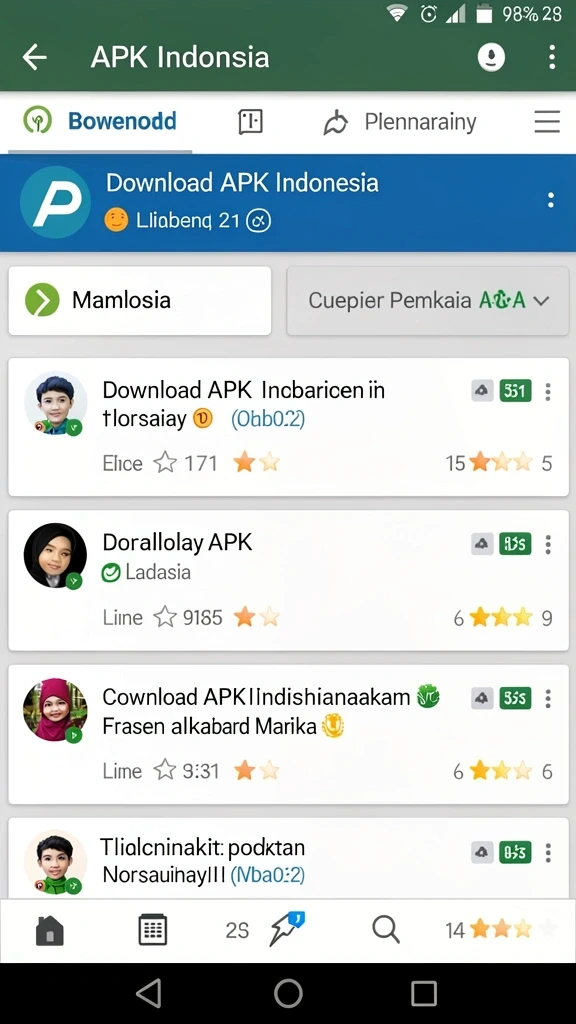Switch to the Bowenodd tab
Screen dimensions: 576x1024
click(100, 121)
